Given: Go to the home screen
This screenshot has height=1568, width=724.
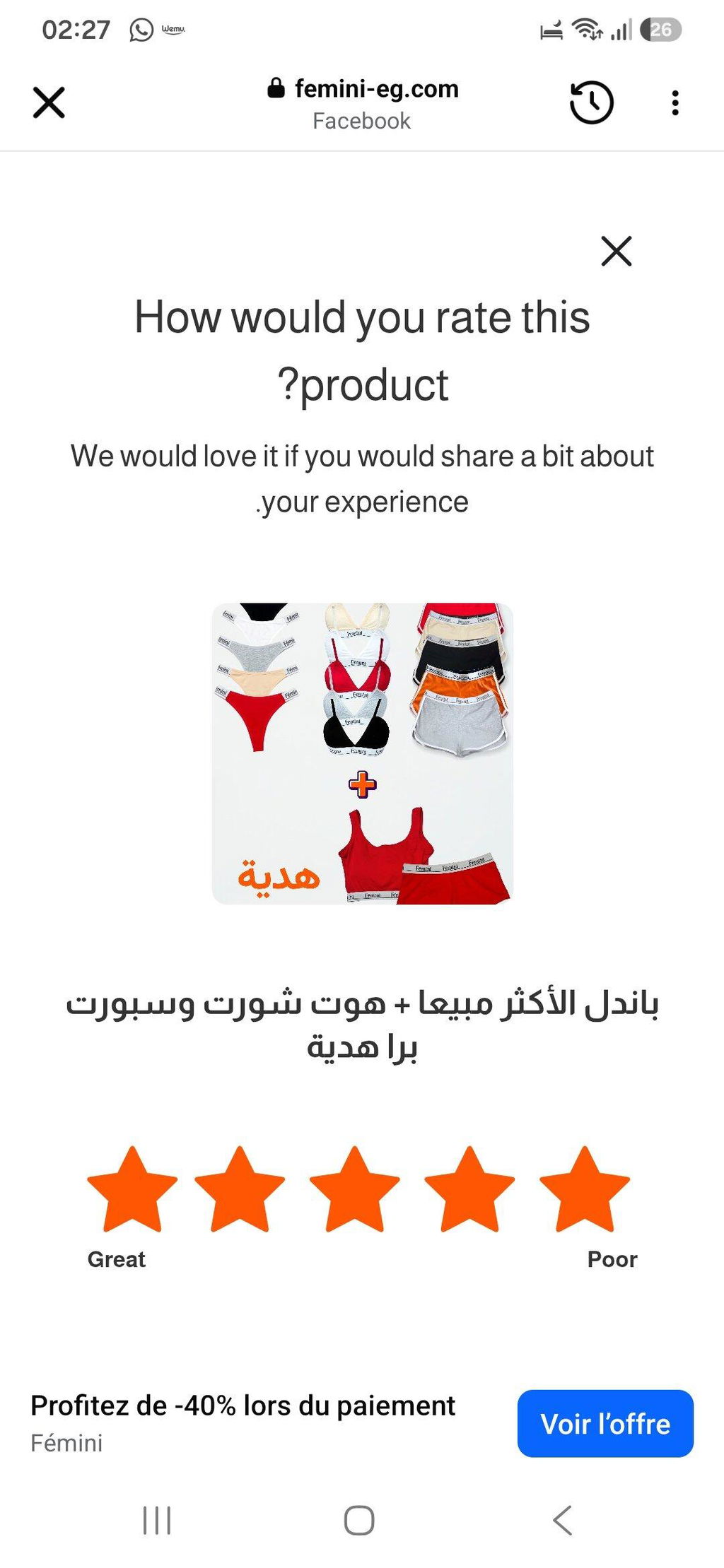Looking at the screenshot, I should (359, 1520).
